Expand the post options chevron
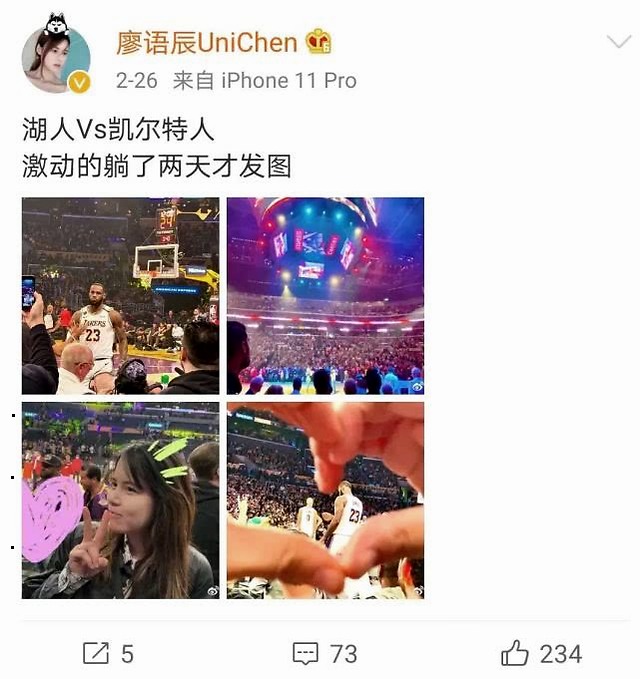The height and width of the screenshot is (679, 640). tap(617, 42)
